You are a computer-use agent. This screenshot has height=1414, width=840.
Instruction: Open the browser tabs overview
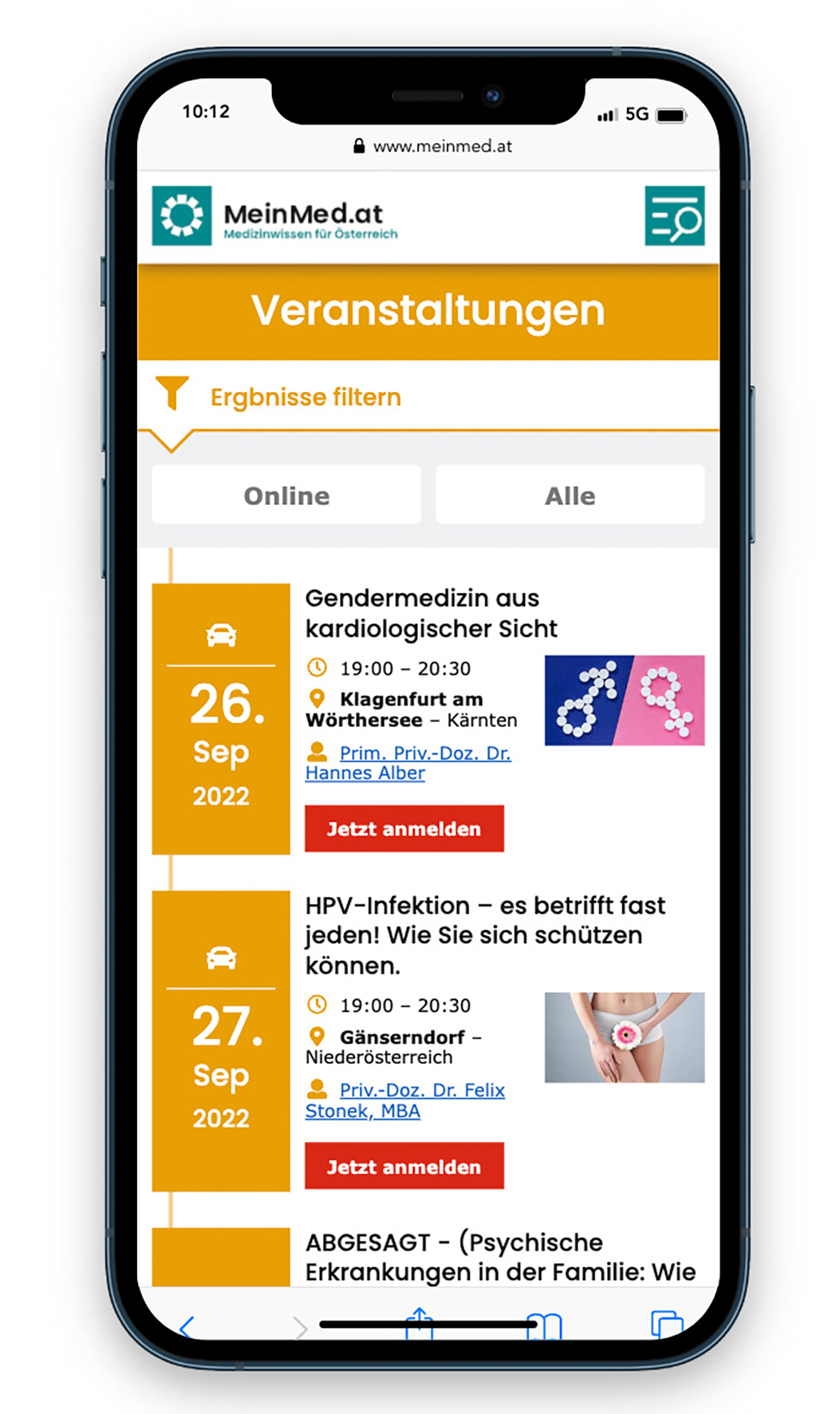point(666,1323)
